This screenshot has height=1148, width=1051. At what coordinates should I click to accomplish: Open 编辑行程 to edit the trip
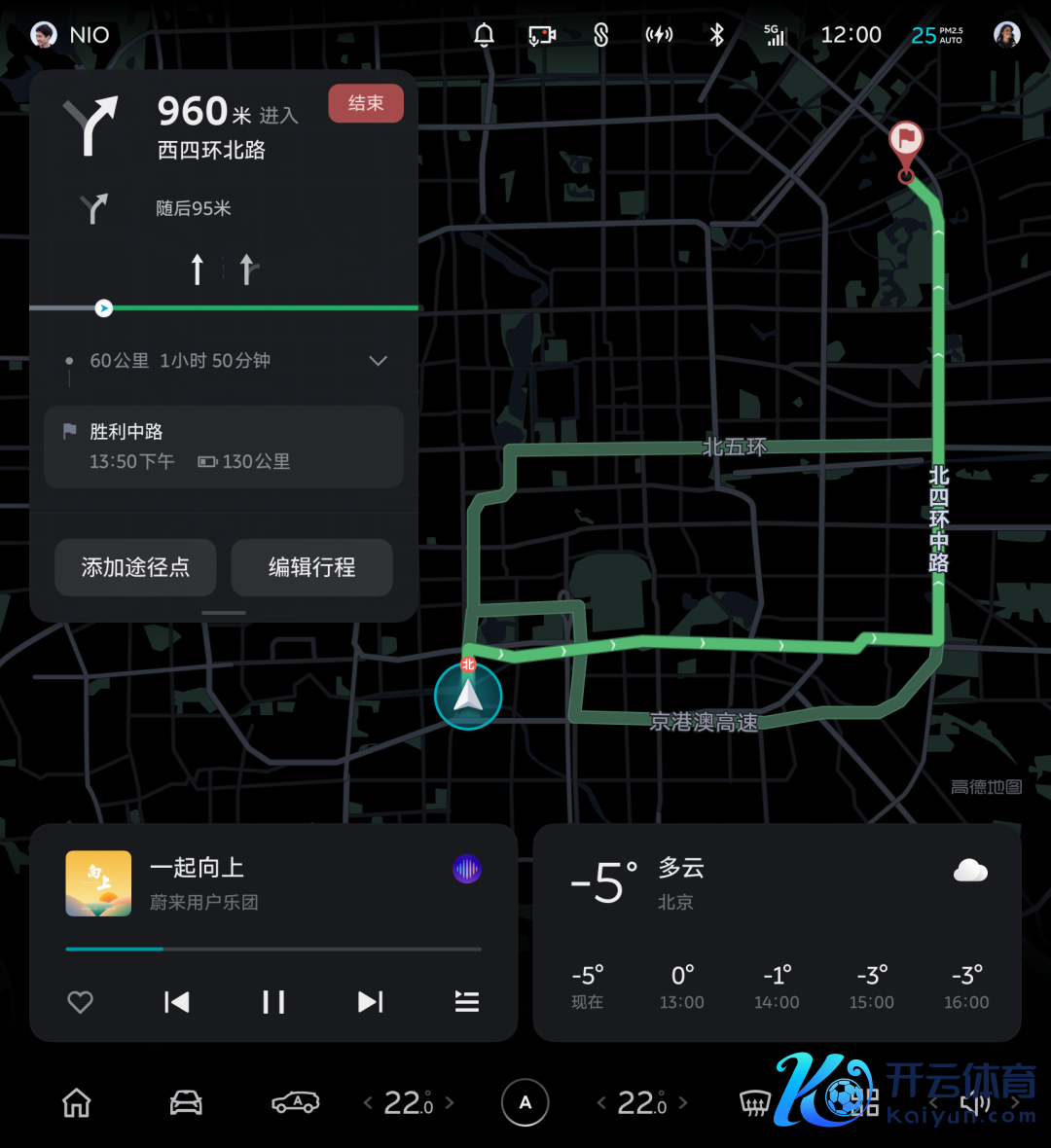[x=311, y=567]
